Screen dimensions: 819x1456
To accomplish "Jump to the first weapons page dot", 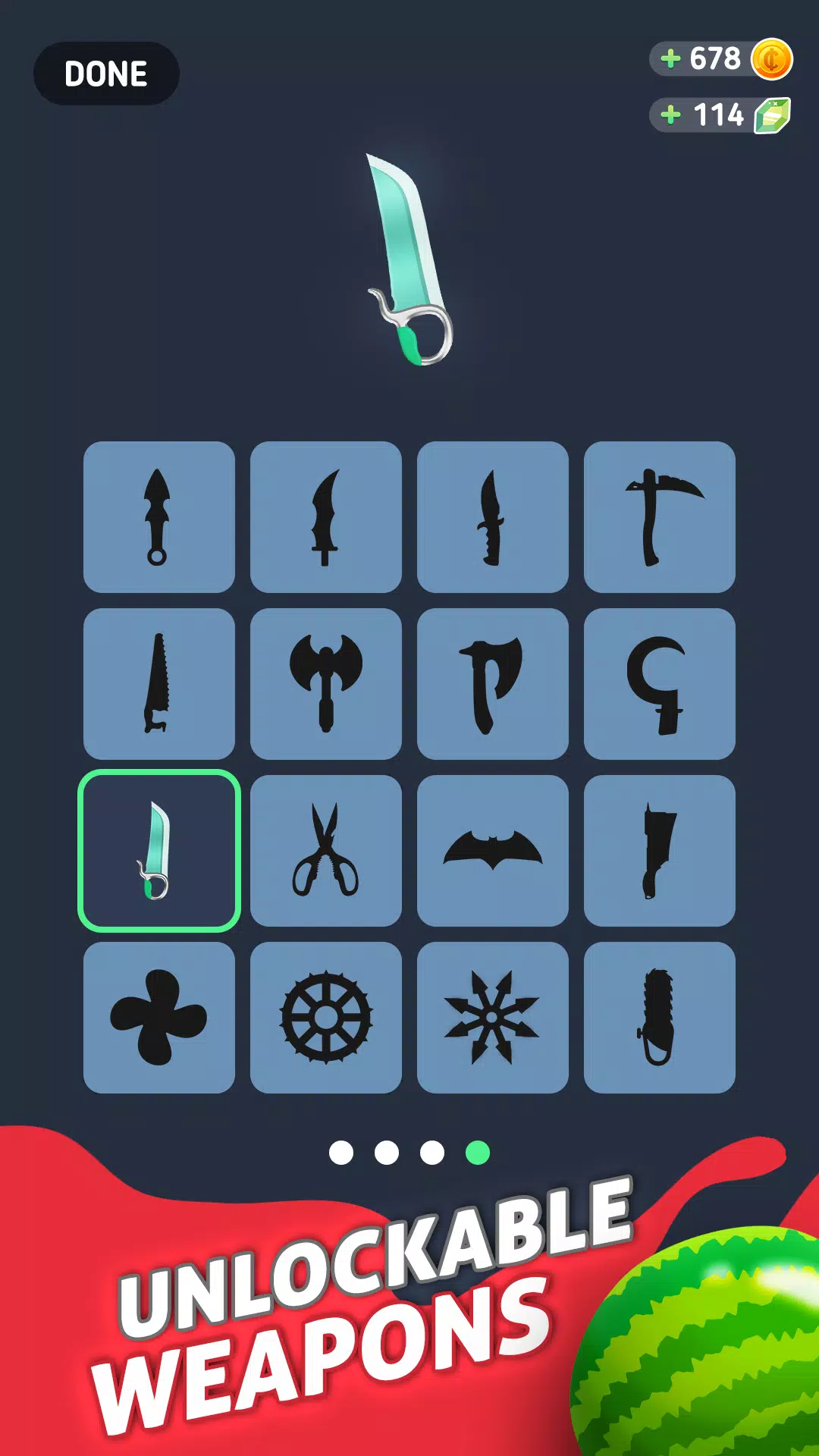I will [x=341, y=1153].
